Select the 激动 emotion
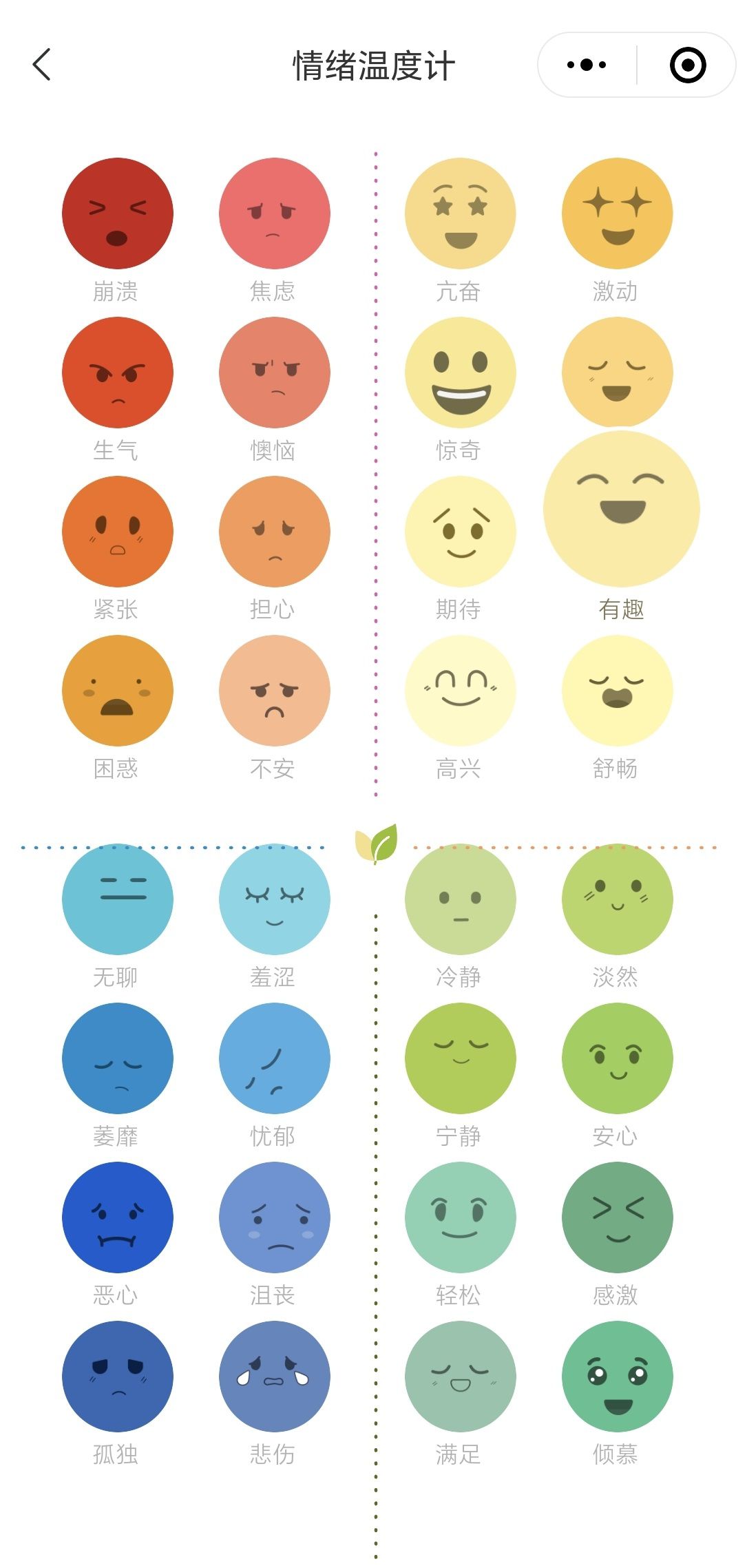This screenshot has width=747, height=1568. (x=617, y=213)
